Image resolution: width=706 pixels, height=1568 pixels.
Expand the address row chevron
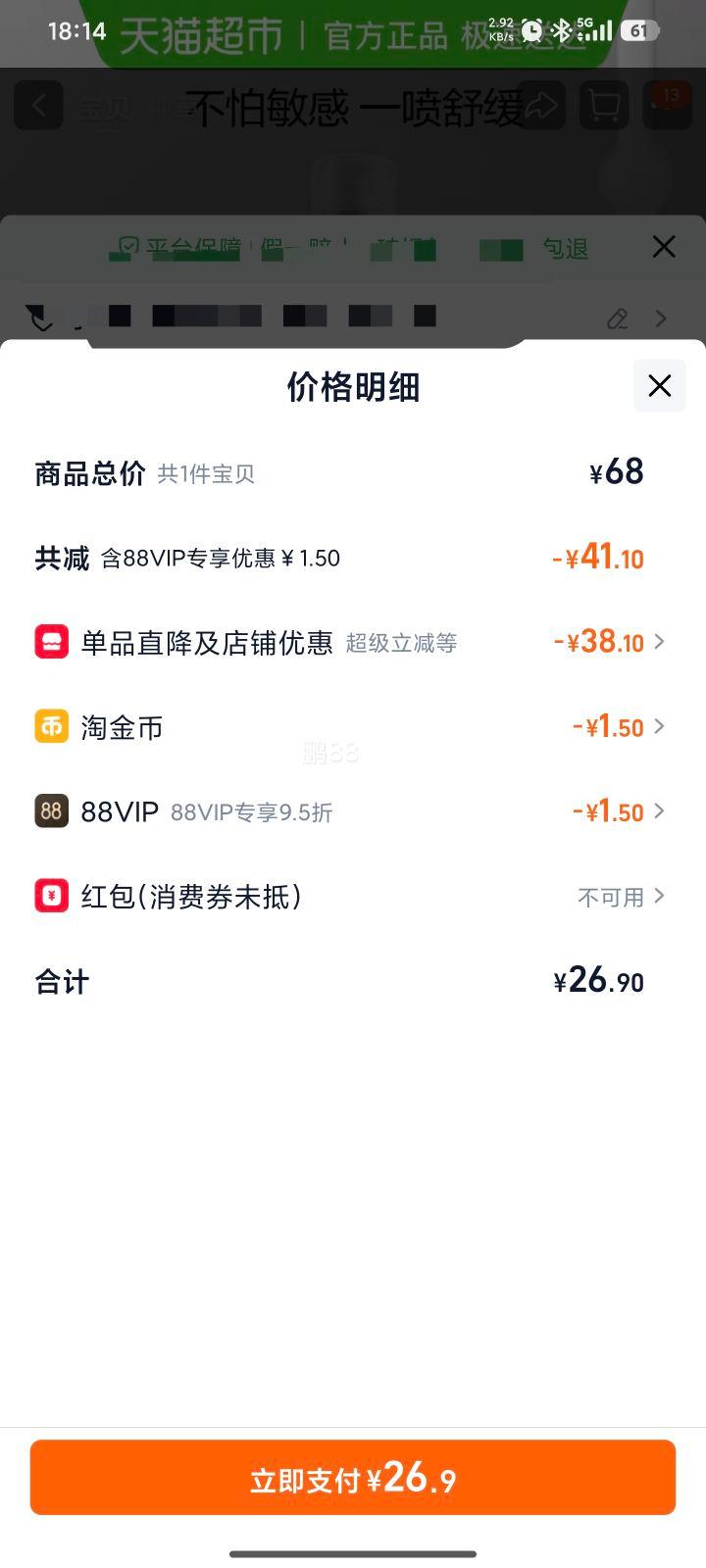662,318
